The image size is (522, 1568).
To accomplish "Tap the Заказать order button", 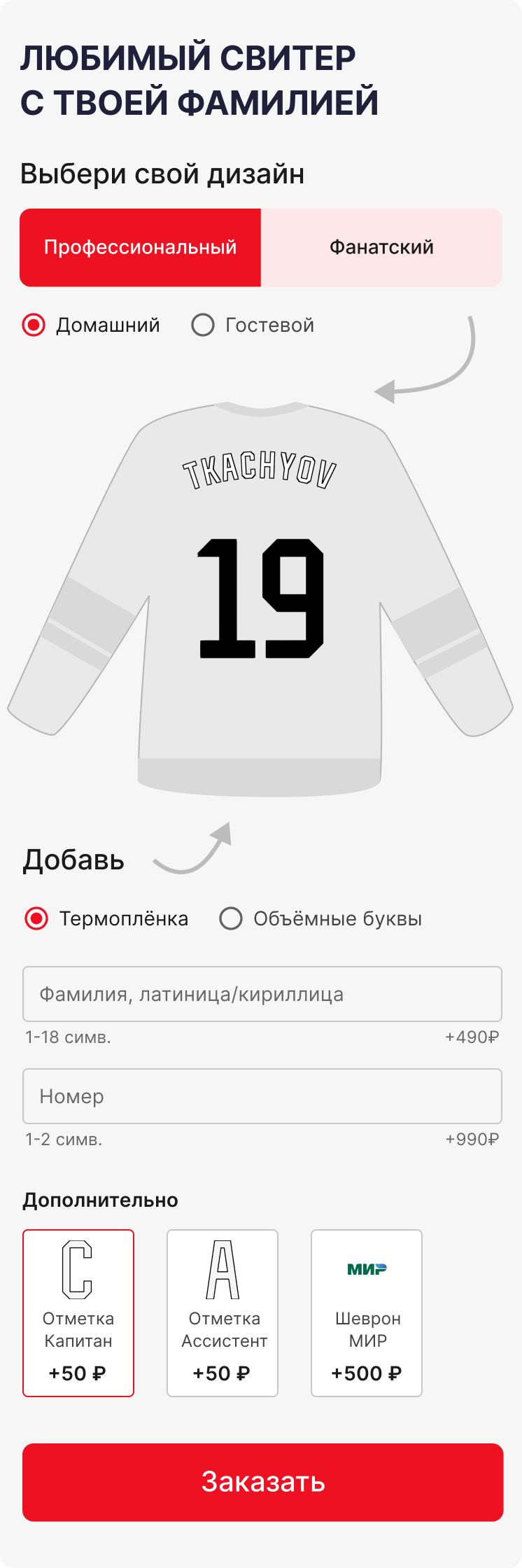I will pos(262,1482).
